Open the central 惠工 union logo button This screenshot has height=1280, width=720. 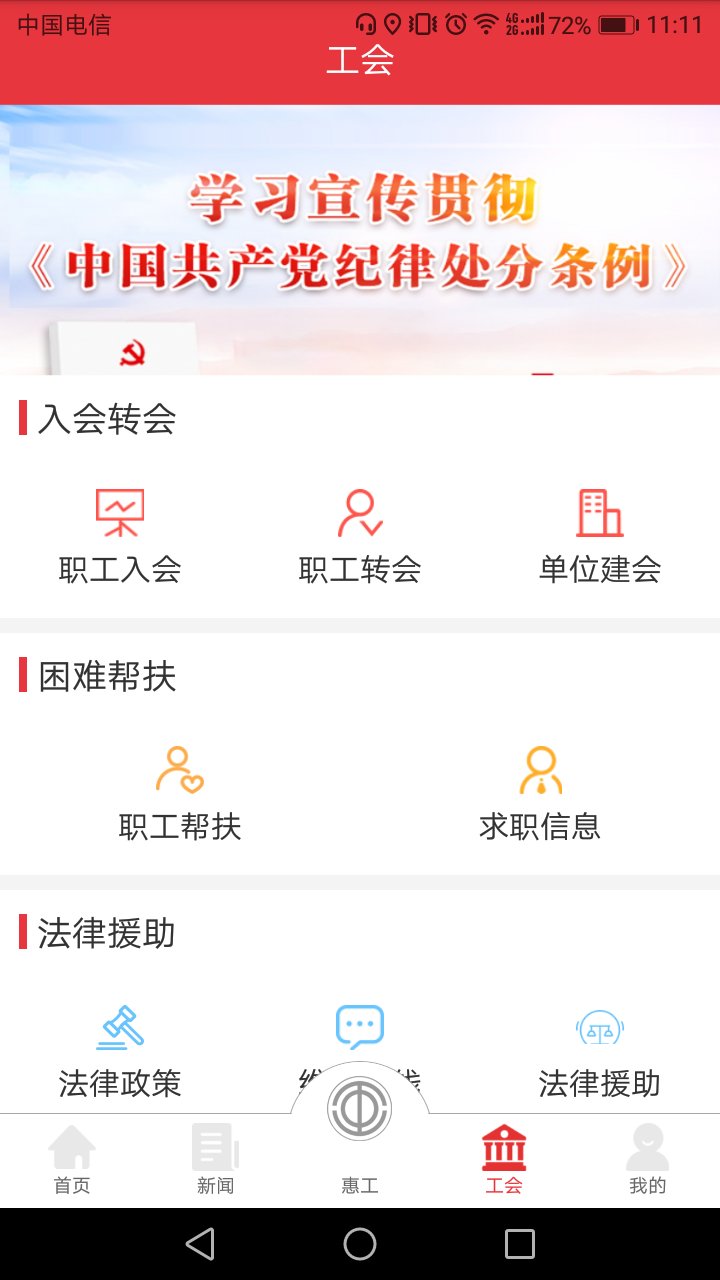point(359,1108)
